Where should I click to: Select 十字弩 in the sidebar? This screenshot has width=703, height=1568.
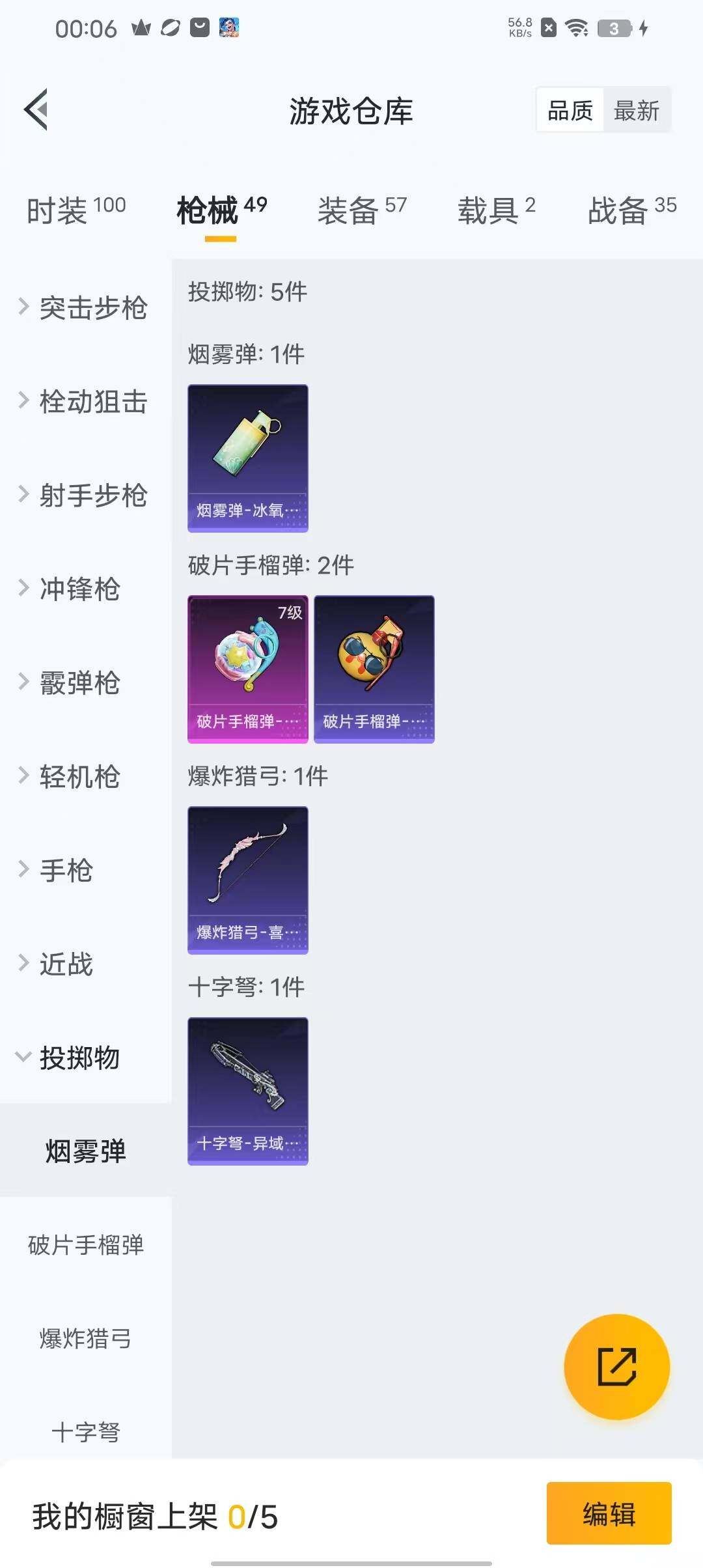pos(86,1431)
